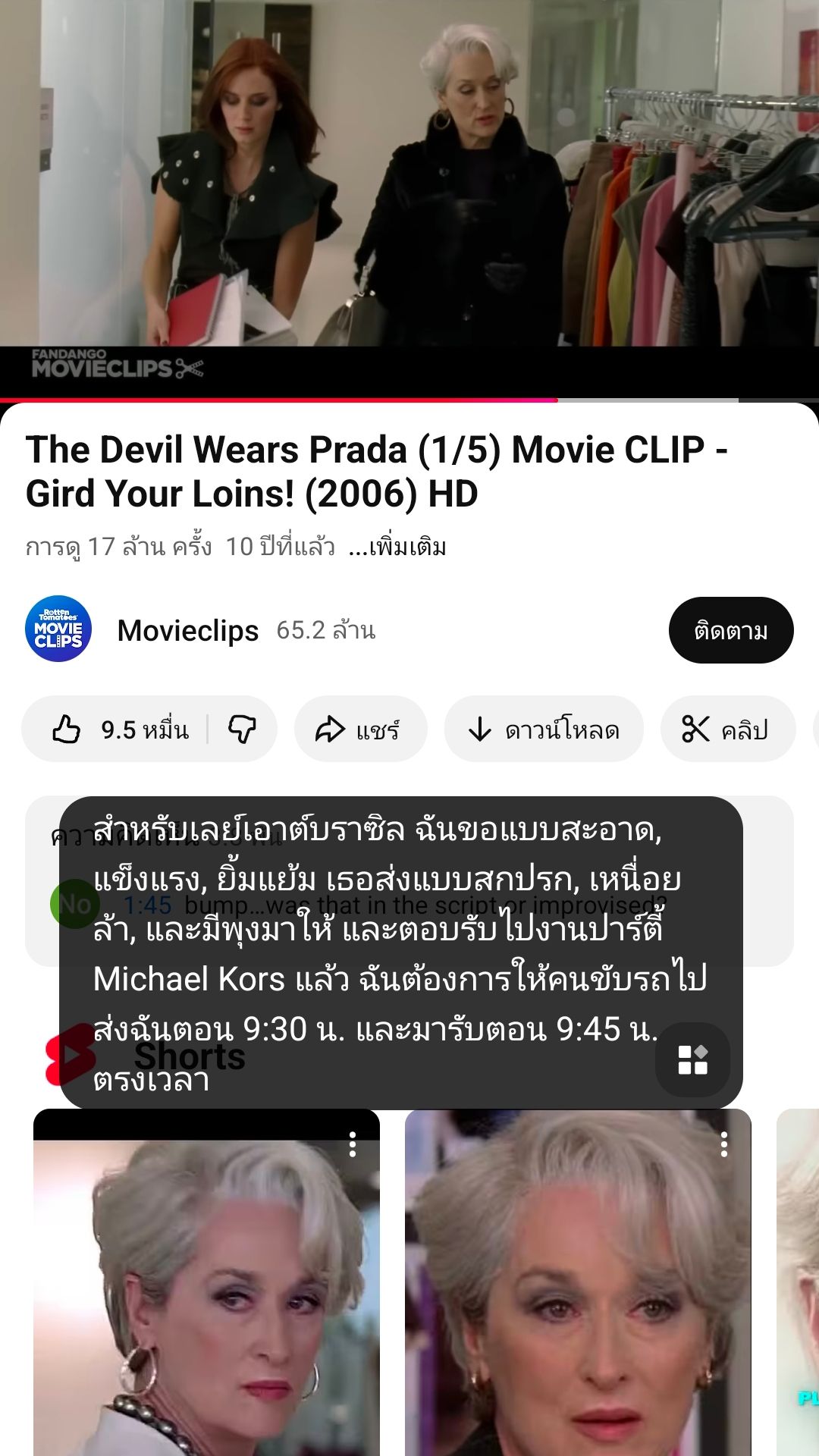Create a clip with คลิป
Image resolution: width=819 pixels, height=1456 pixels.
coord(727,730)
